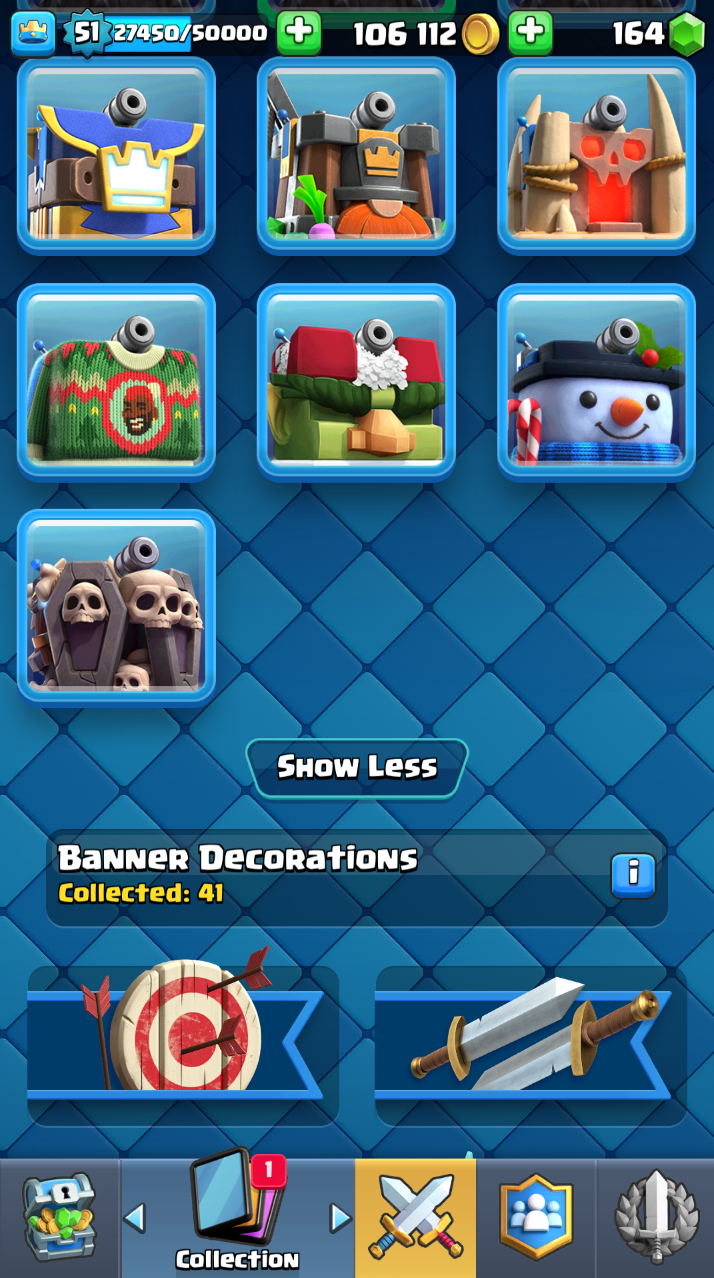The height and width of the screenshot is (1278, 714).
Task: Open the Events sword laurel tab
Action: (x=655, y=1218)
